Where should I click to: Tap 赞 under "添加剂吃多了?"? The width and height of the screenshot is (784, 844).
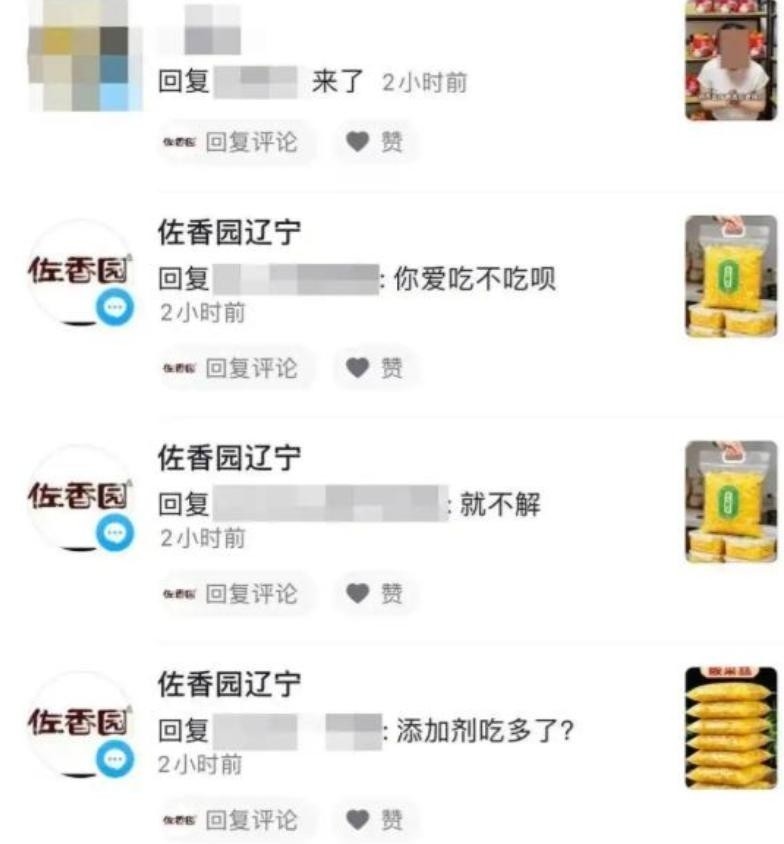(x=375, y=820)
